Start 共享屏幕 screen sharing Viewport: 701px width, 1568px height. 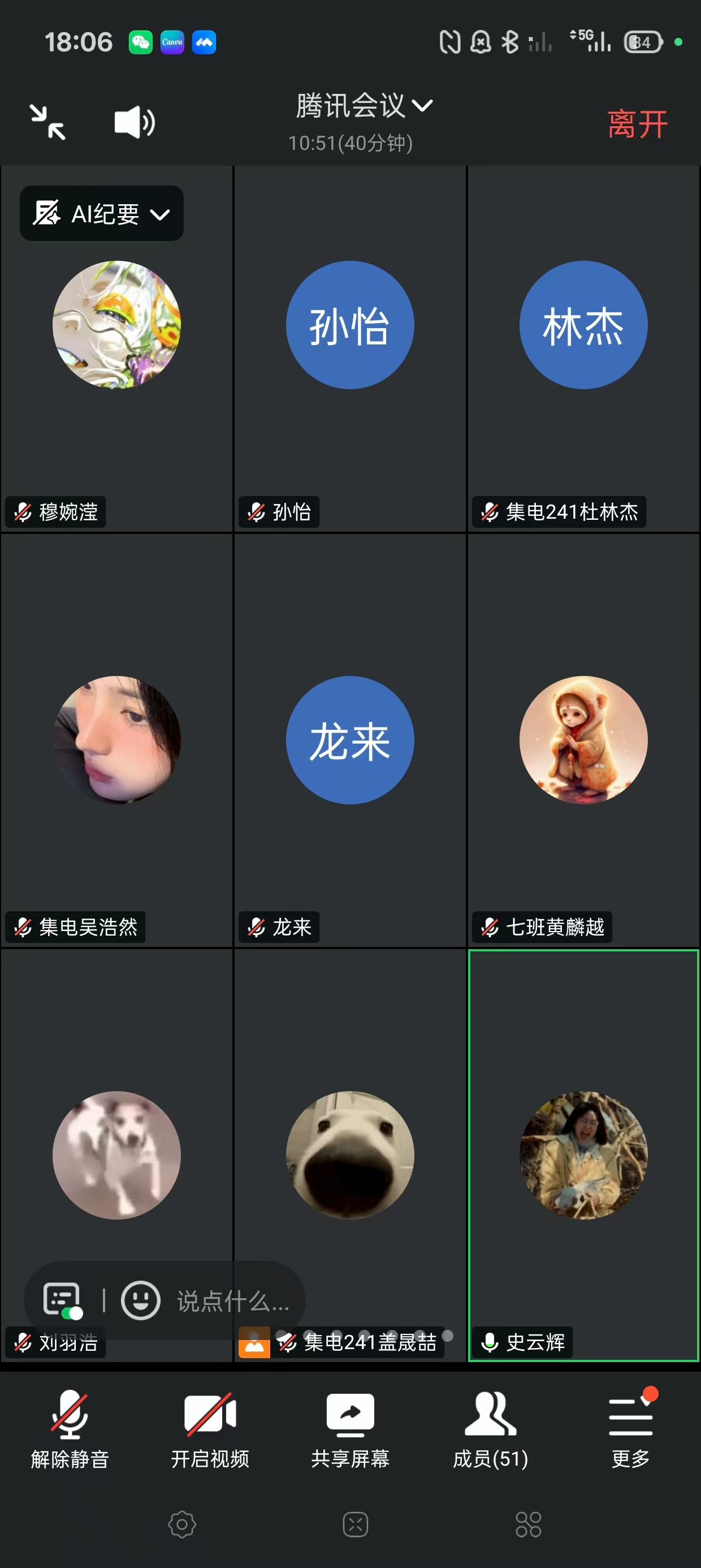350,1429
